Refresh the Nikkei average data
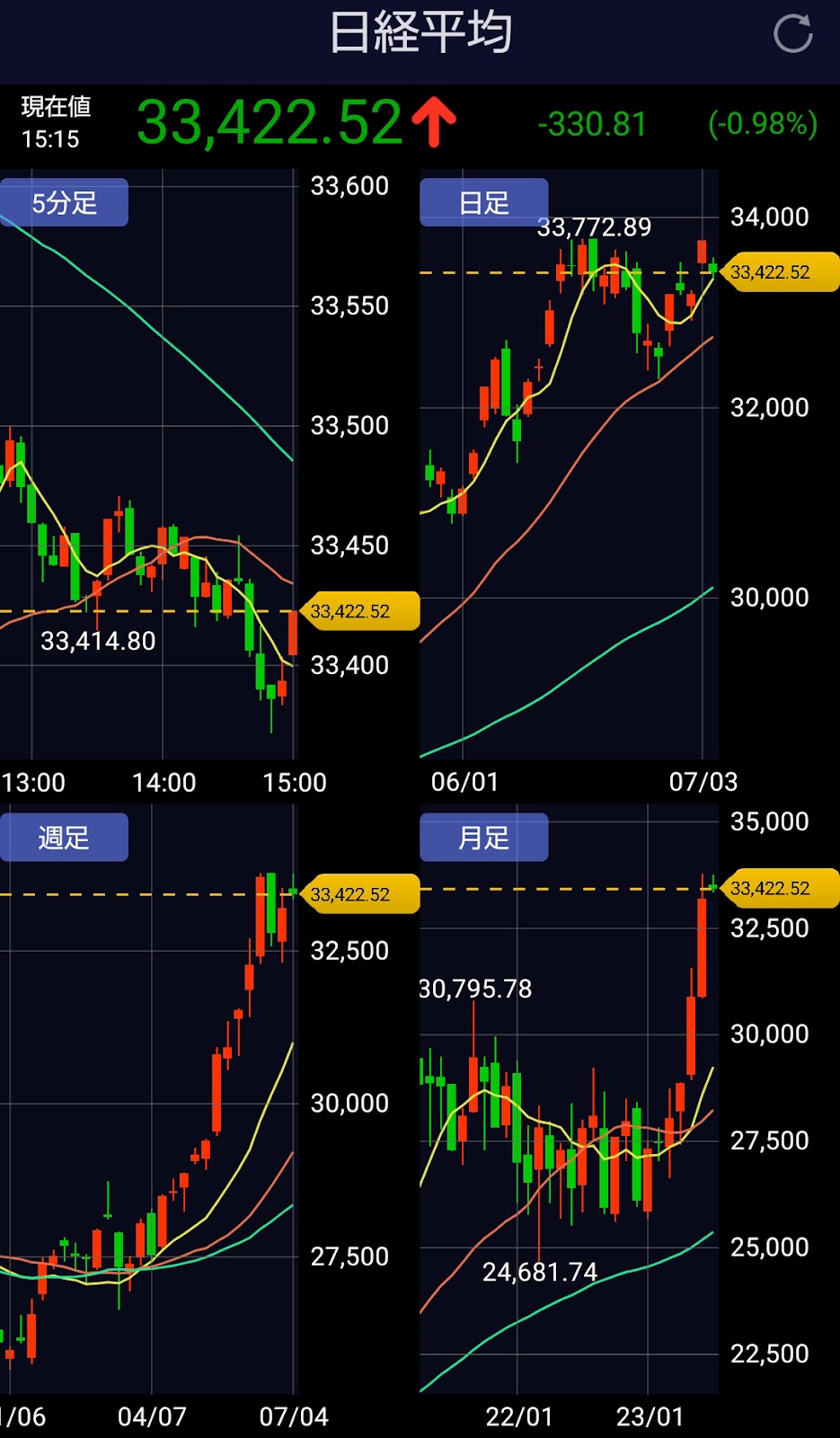 (x=792, y=34)
